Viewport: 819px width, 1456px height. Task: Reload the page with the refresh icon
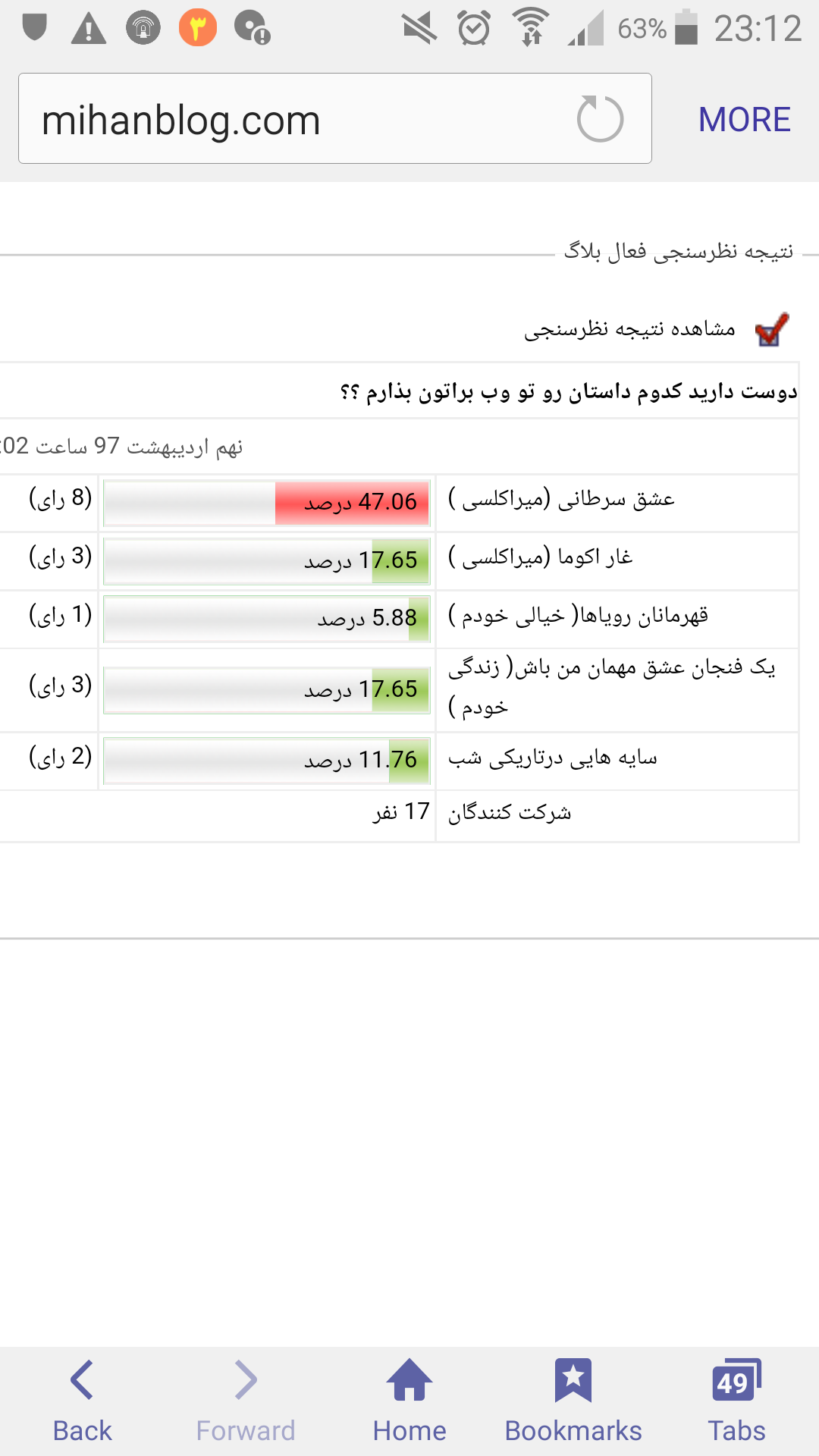tap(600, 119)
